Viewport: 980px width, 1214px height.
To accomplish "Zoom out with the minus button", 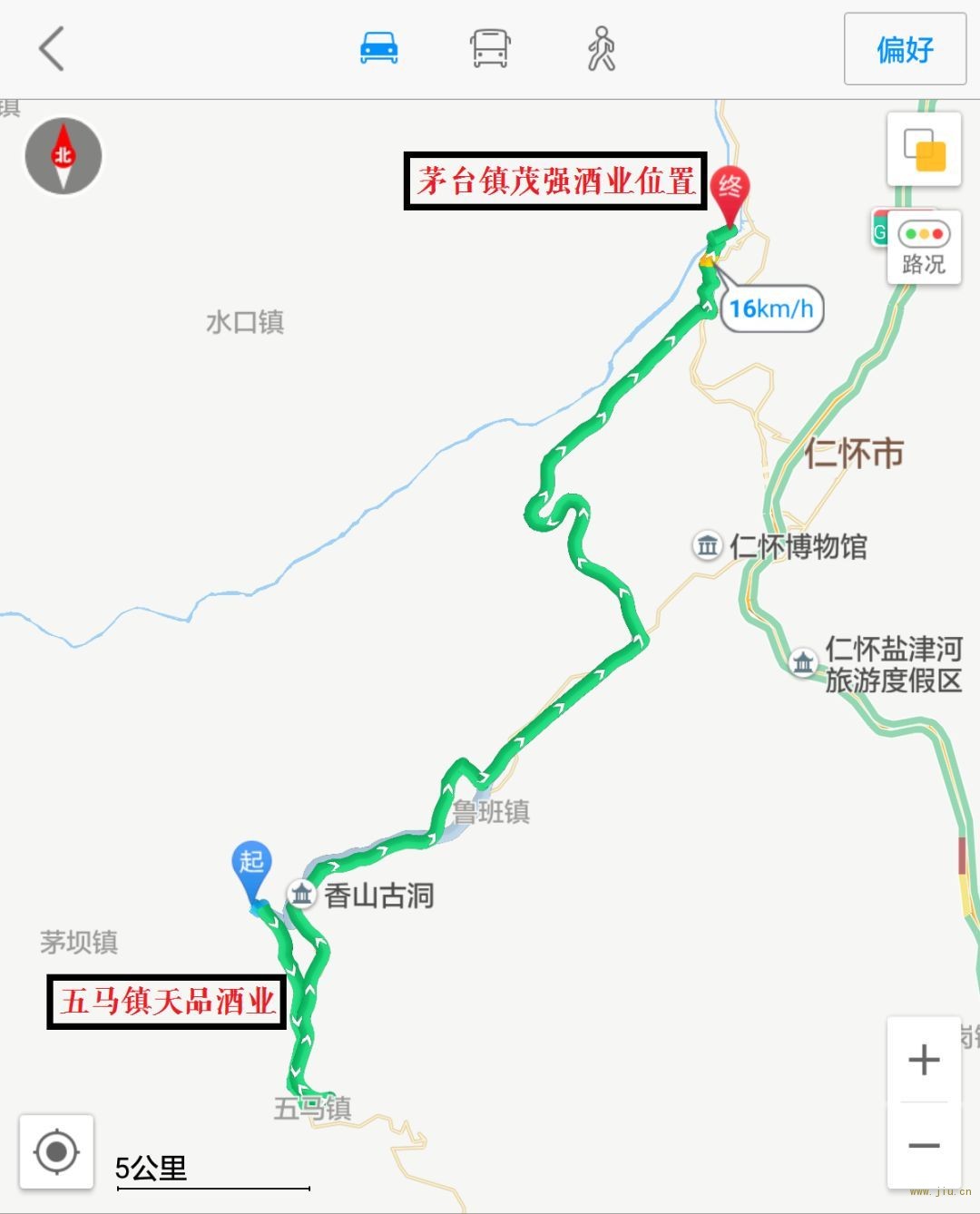I will point(924,1145).
